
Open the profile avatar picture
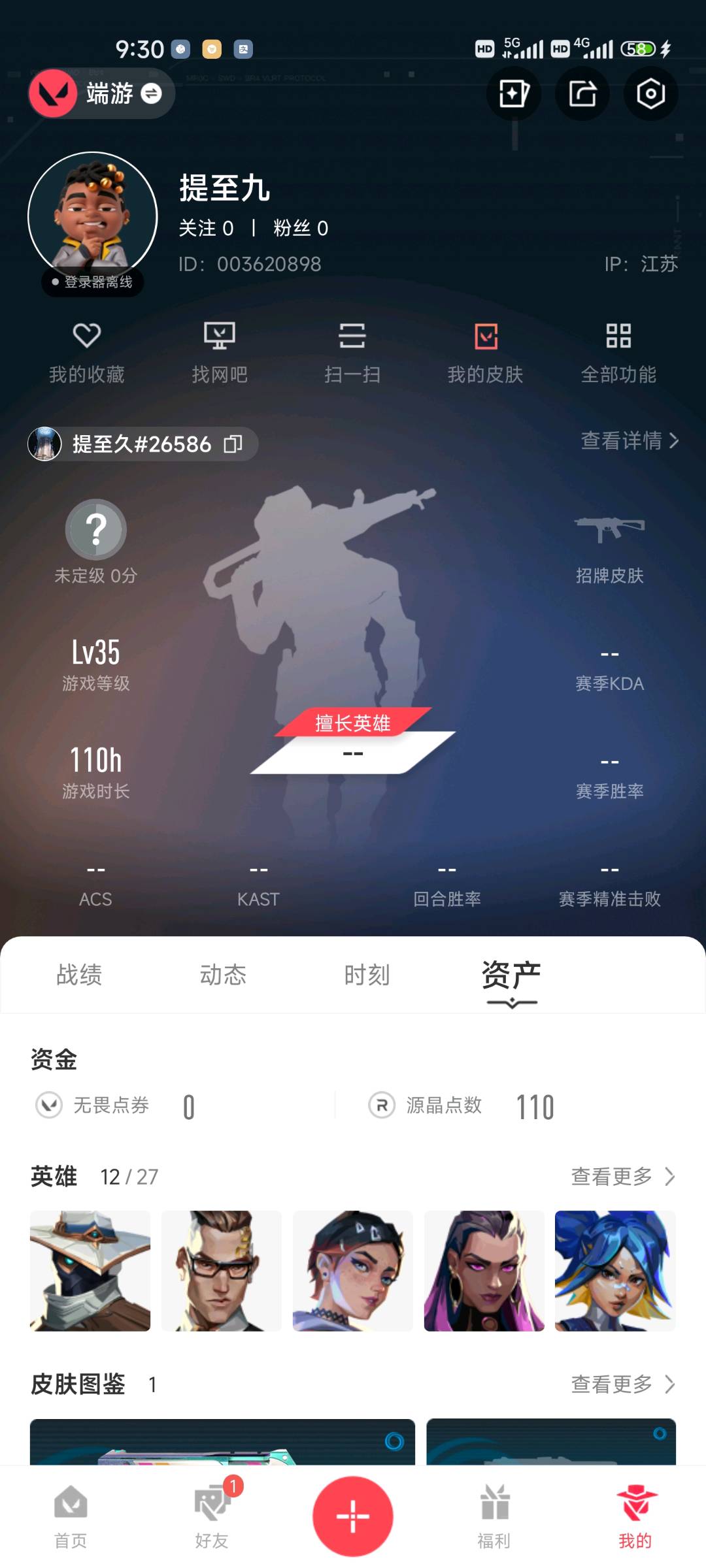(x=93, y=216)
